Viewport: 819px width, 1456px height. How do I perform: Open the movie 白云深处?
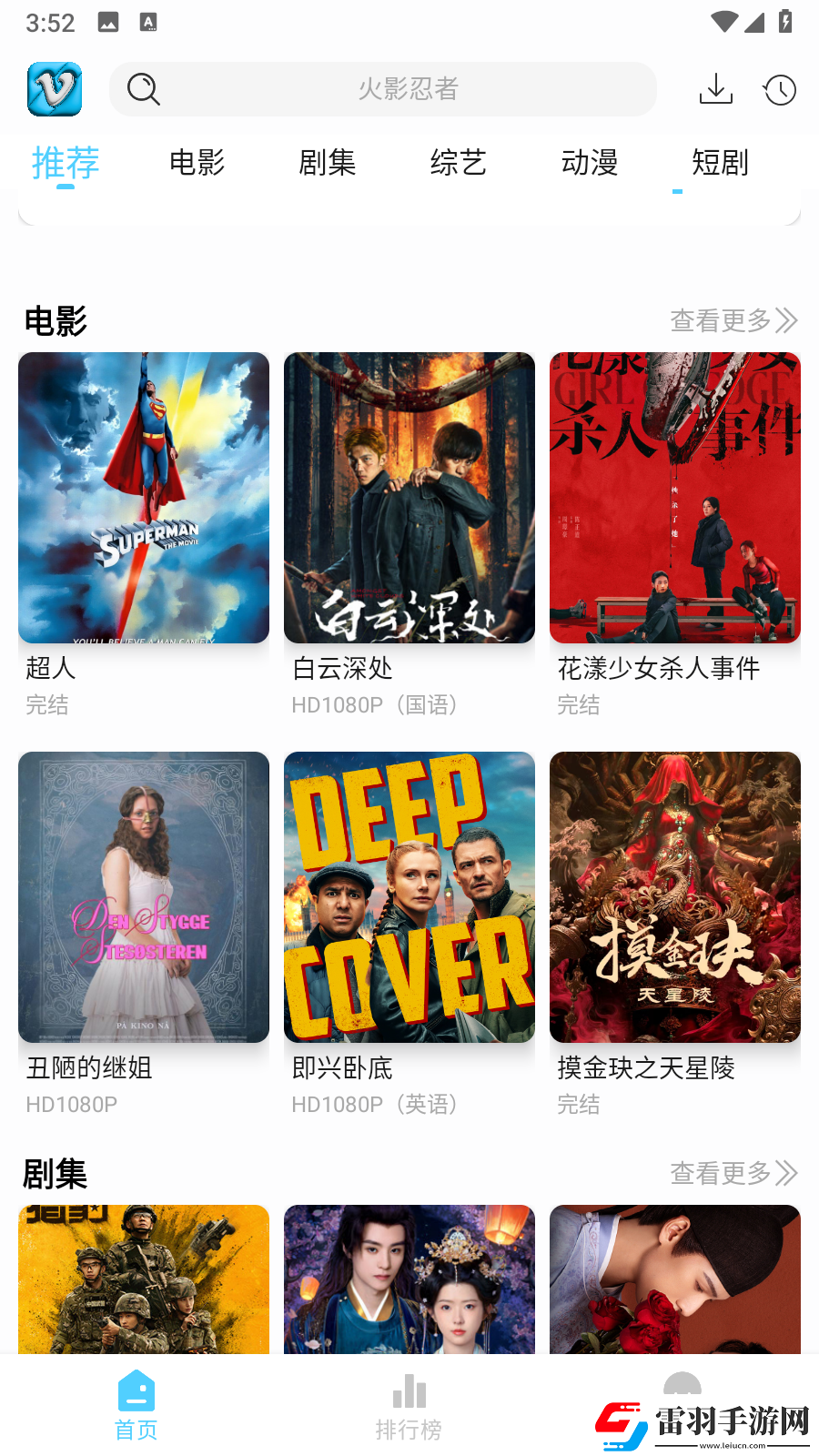click(409, 497)
